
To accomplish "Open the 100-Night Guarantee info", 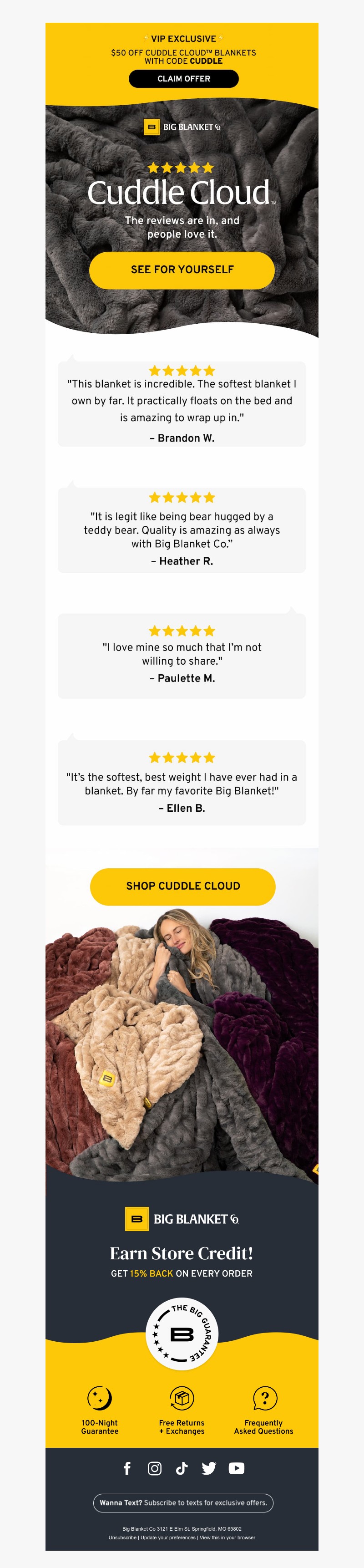I will coord(100,1412).
